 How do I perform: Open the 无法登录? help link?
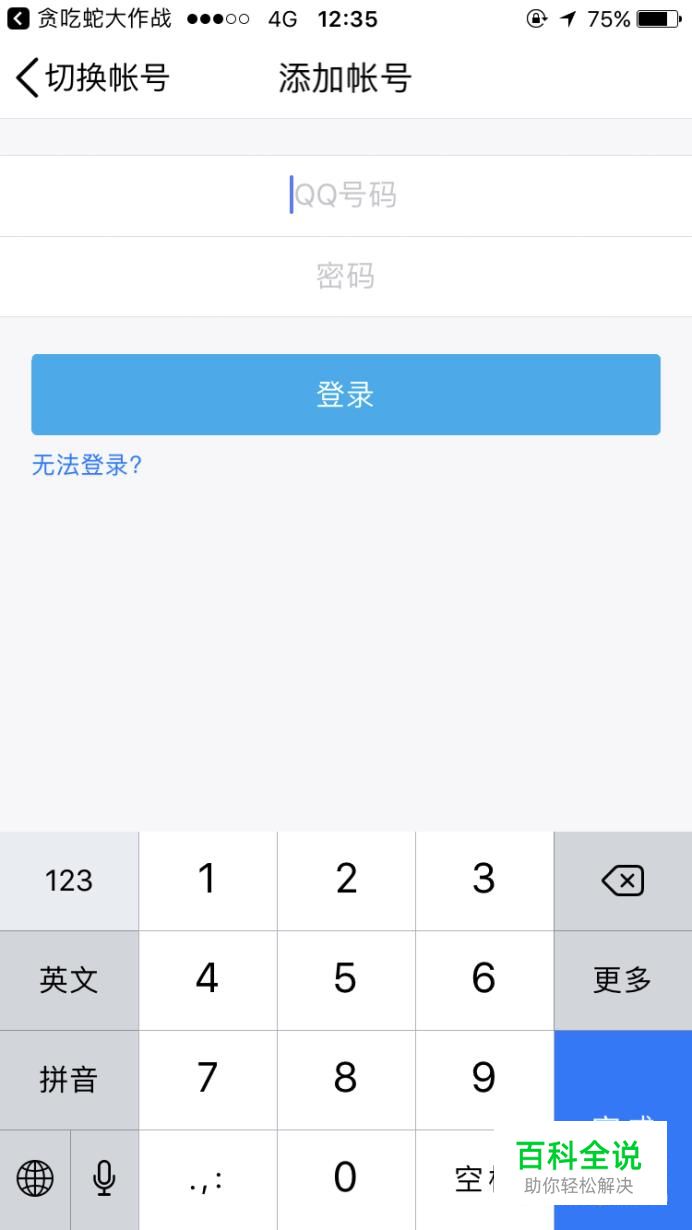87,465
